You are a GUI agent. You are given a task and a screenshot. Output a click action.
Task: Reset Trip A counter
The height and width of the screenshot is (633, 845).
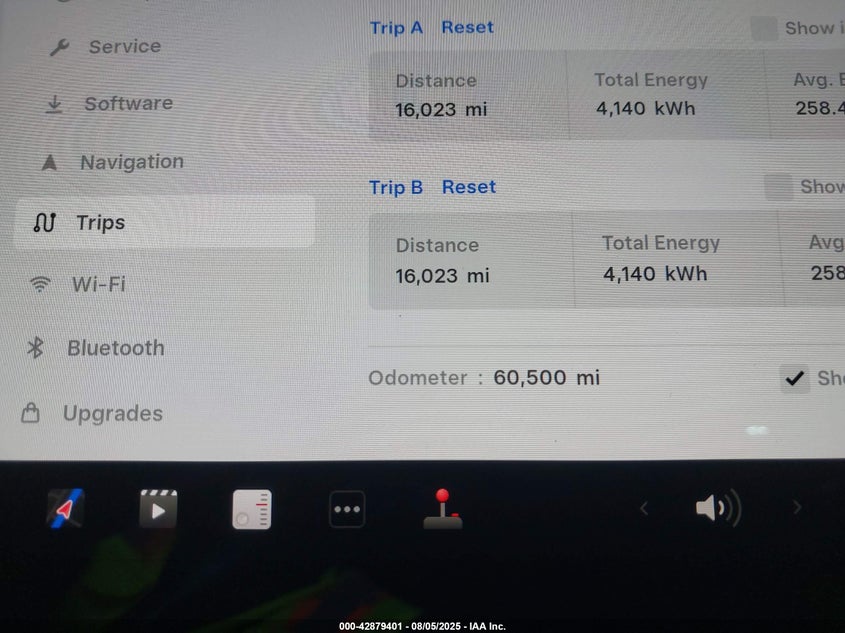pos(467,27)
